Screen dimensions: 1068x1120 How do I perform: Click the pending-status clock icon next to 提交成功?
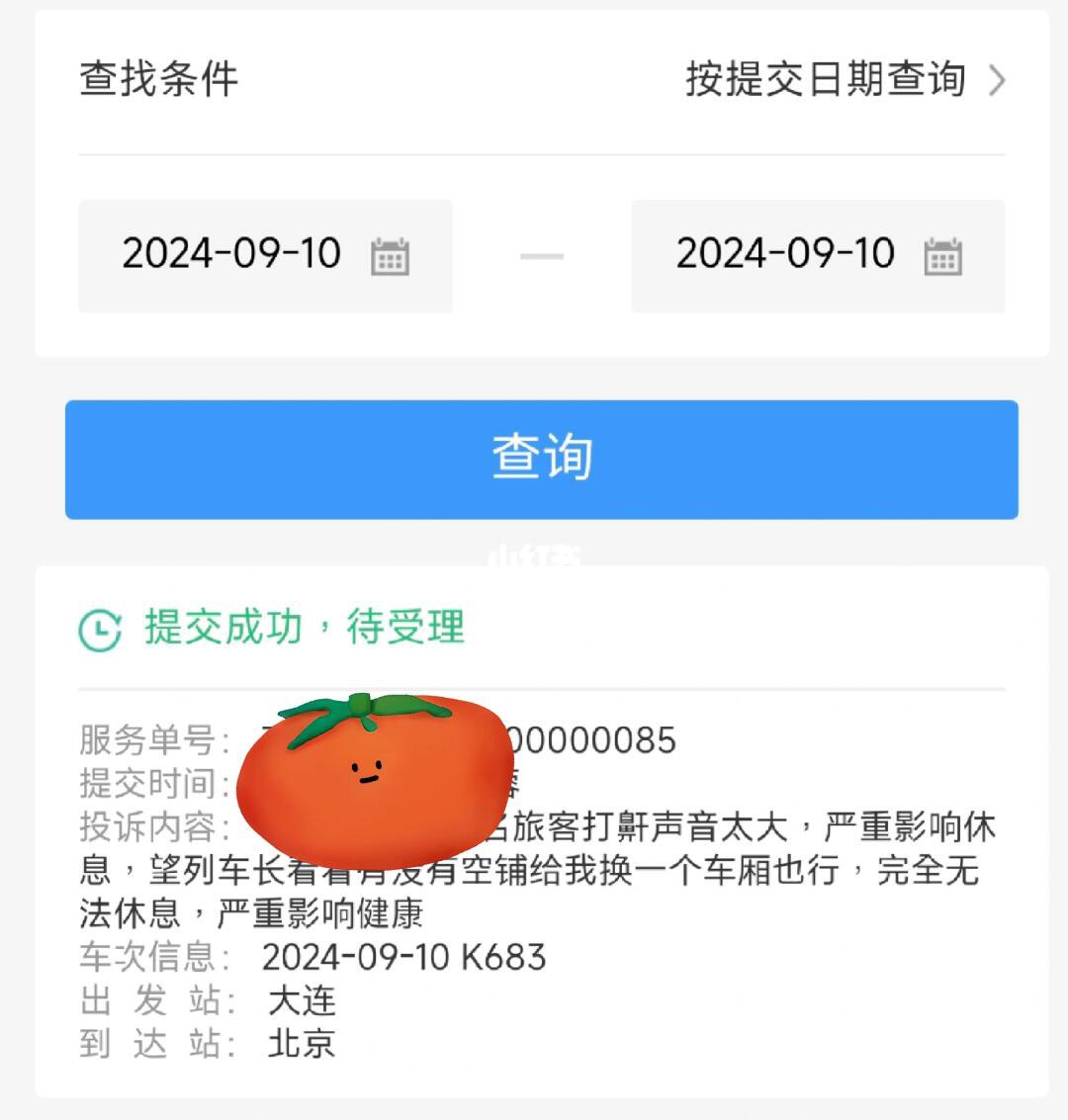click(100, 627)
